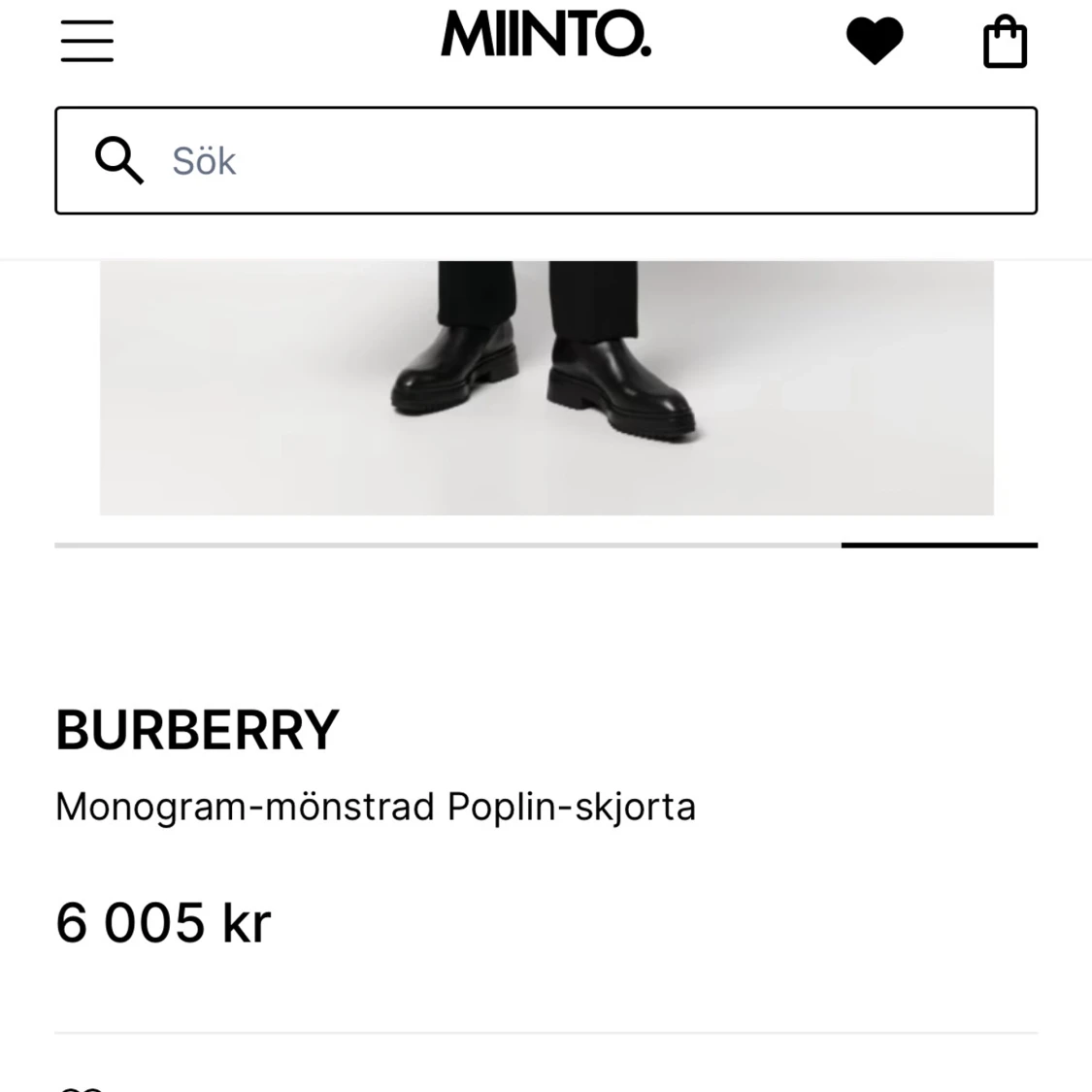Viewport: 1092px width, 1092px height.
Task: Go to the Miinto home page
Action: point(546,35)
